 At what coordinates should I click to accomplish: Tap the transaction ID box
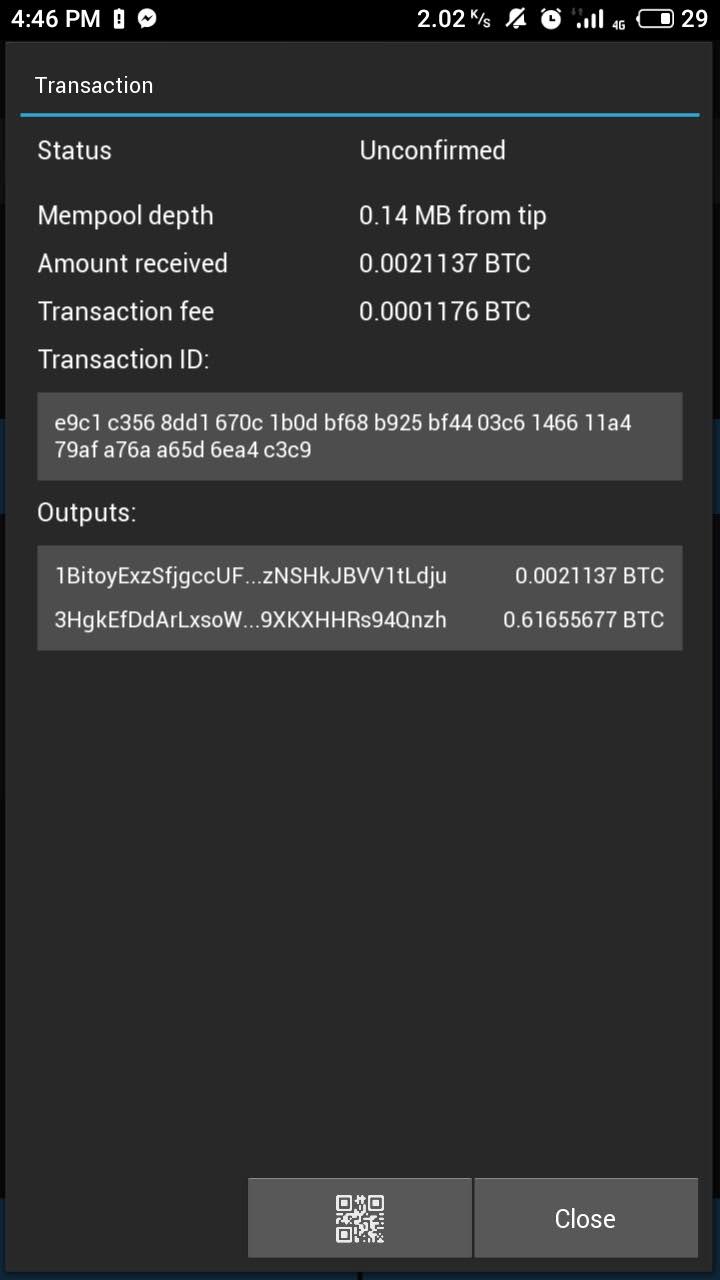360,436
